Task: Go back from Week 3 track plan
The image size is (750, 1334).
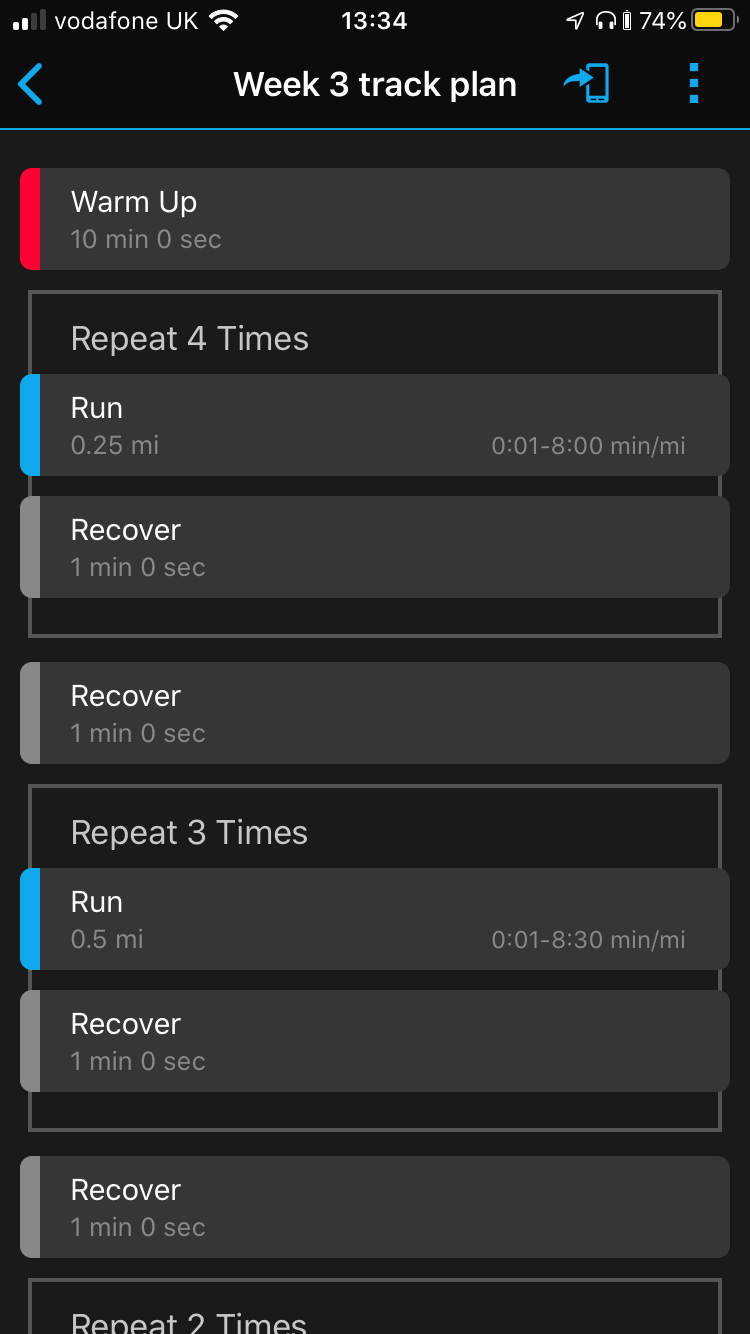Action: (31, 84)
